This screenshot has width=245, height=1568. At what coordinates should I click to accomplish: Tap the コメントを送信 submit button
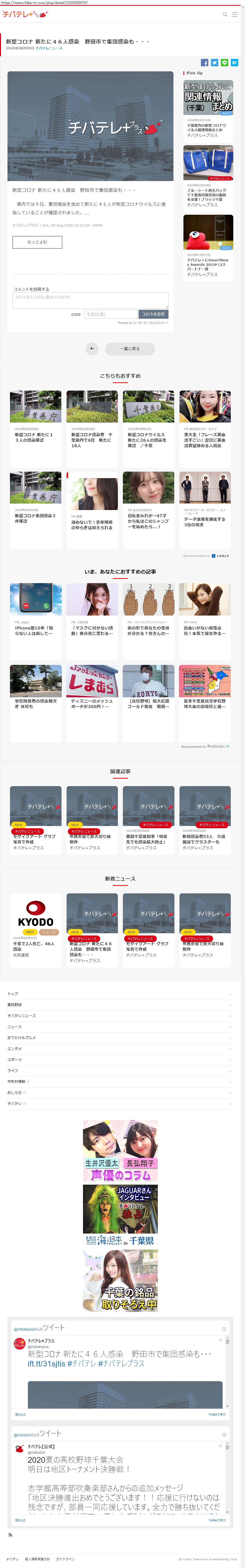[x=153, y=314]
